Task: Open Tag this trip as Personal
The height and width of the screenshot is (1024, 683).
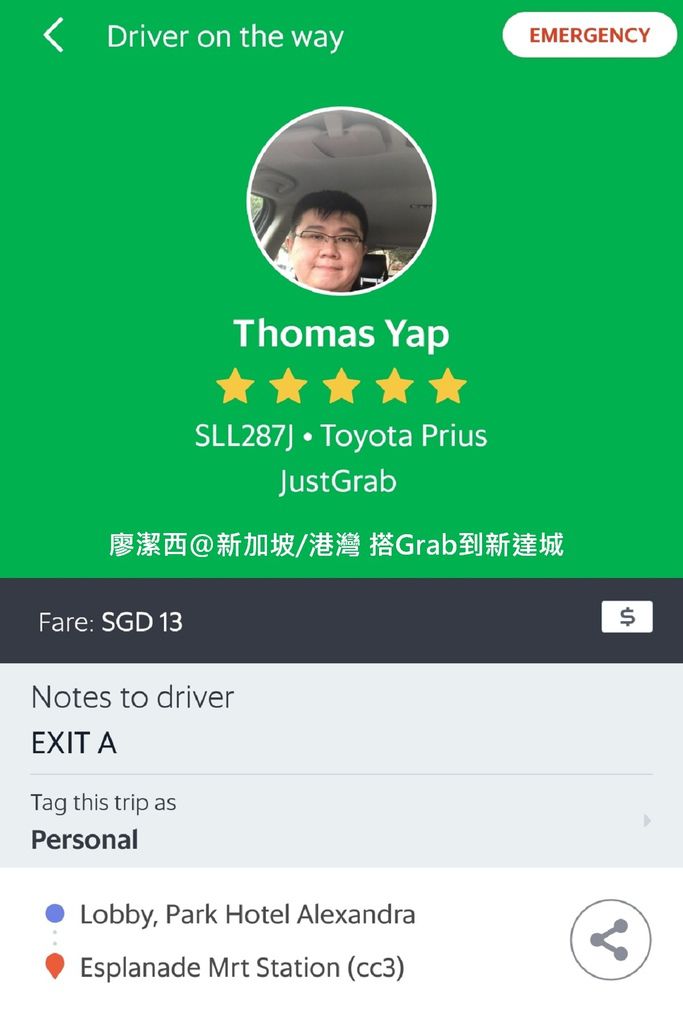Action: click(340, 822)
